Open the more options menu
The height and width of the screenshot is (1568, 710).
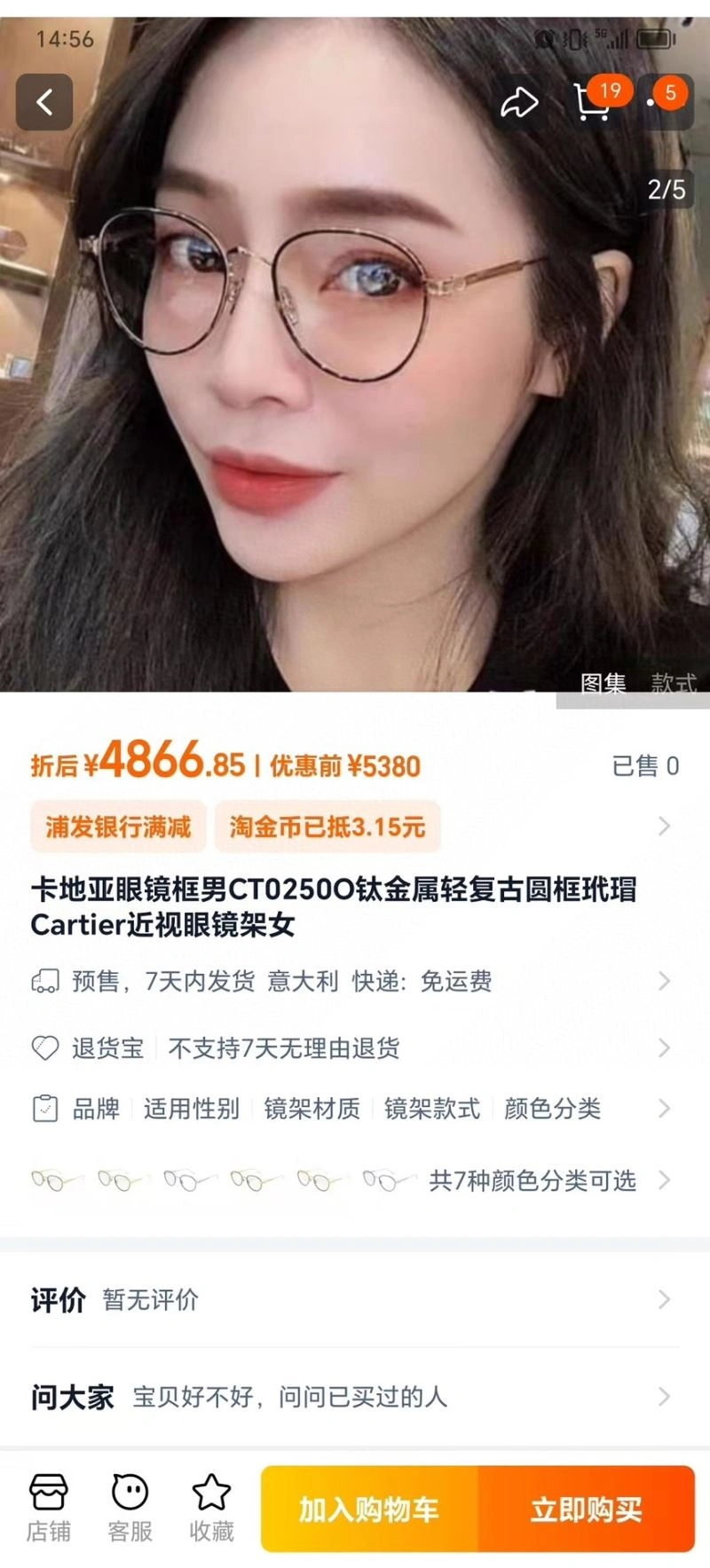663,103
